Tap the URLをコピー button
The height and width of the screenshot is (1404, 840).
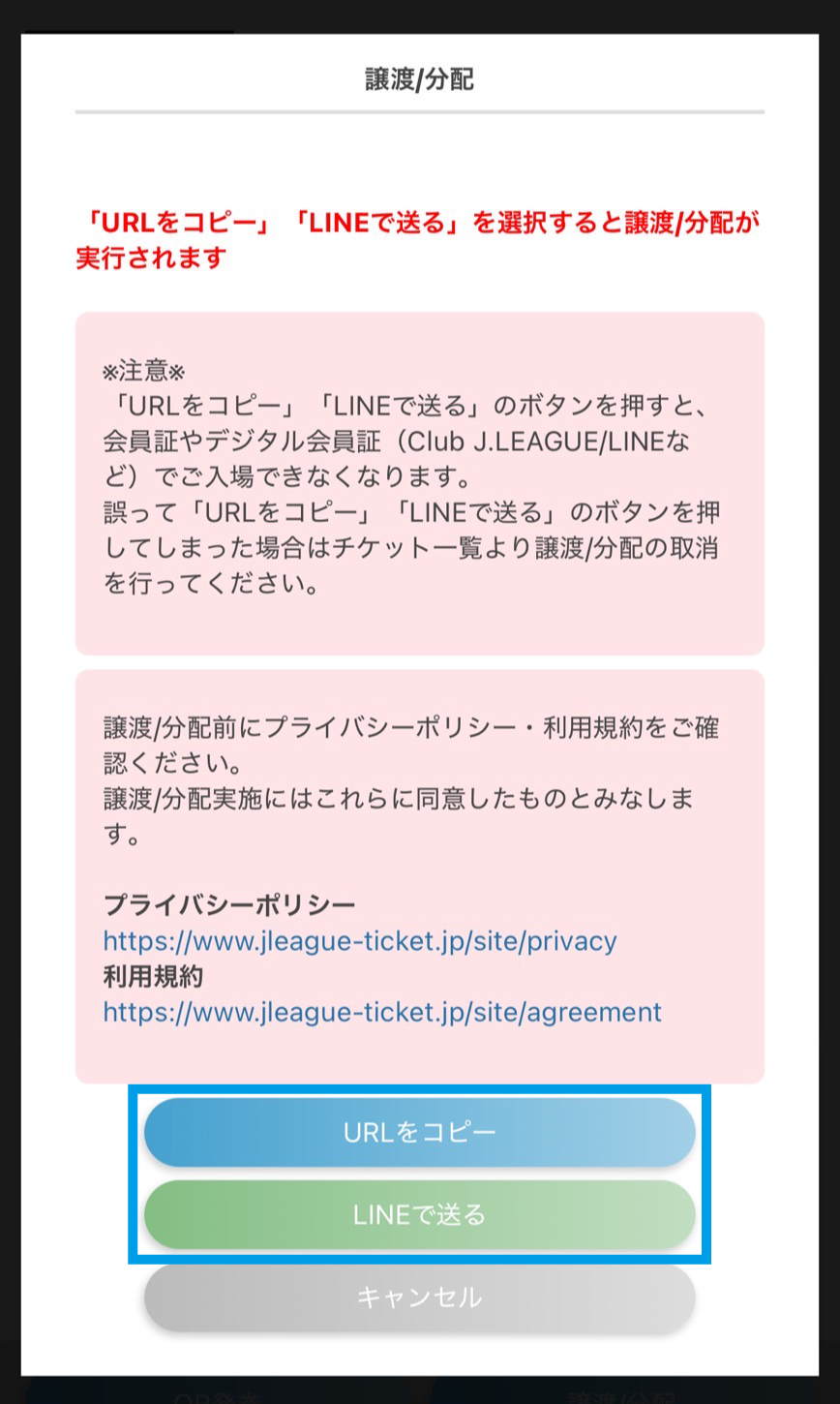click(x=419, y=1132)
